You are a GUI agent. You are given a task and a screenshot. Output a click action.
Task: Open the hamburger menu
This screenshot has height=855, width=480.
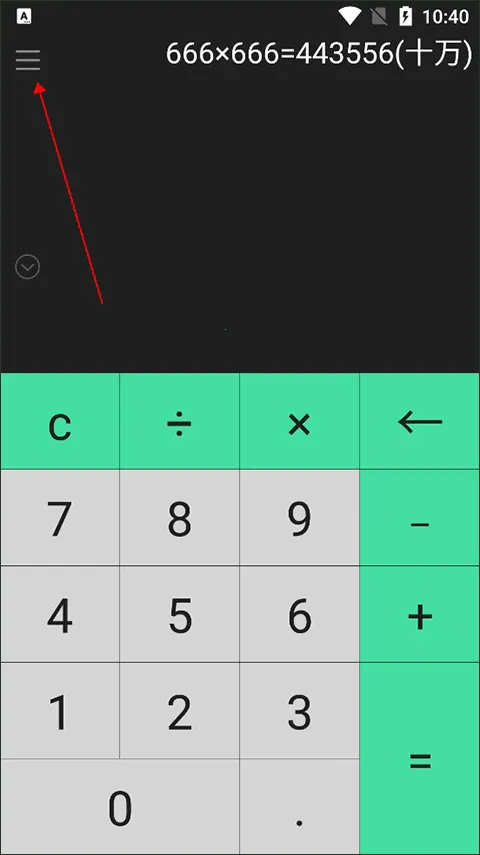point(28,60)
